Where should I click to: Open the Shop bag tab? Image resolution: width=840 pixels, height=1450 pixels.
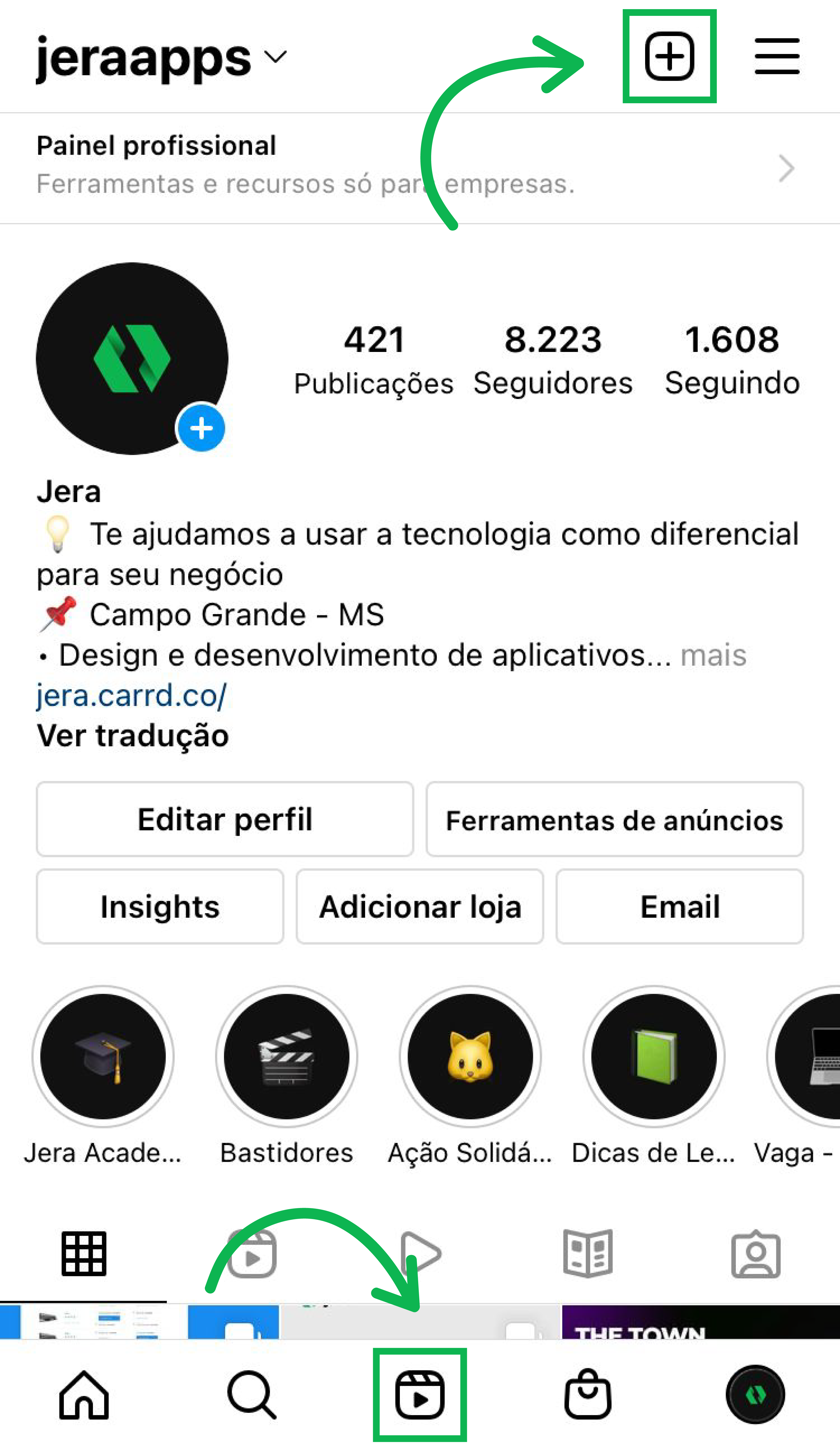[x=587, y=1395]
